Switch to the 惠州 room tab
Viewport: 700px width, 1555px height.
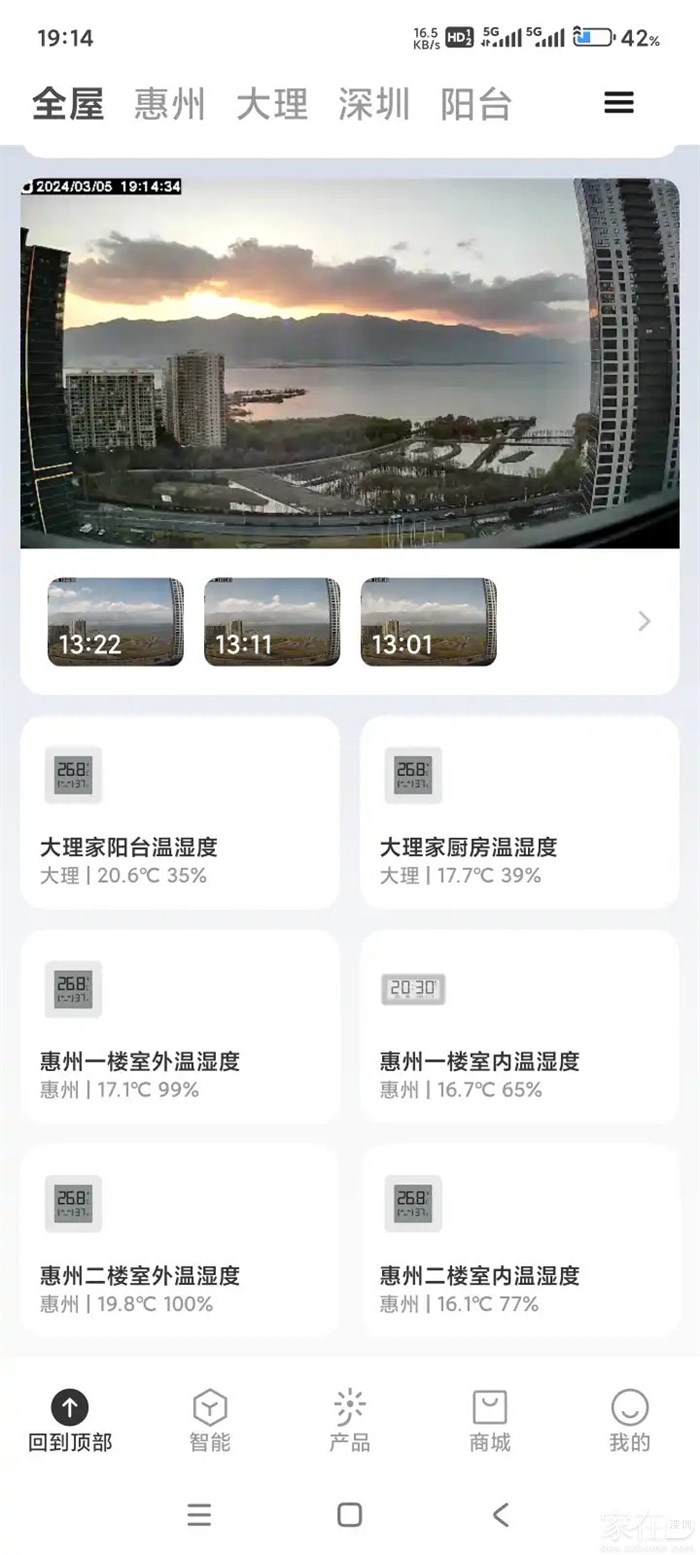click(x=169, y=104)
